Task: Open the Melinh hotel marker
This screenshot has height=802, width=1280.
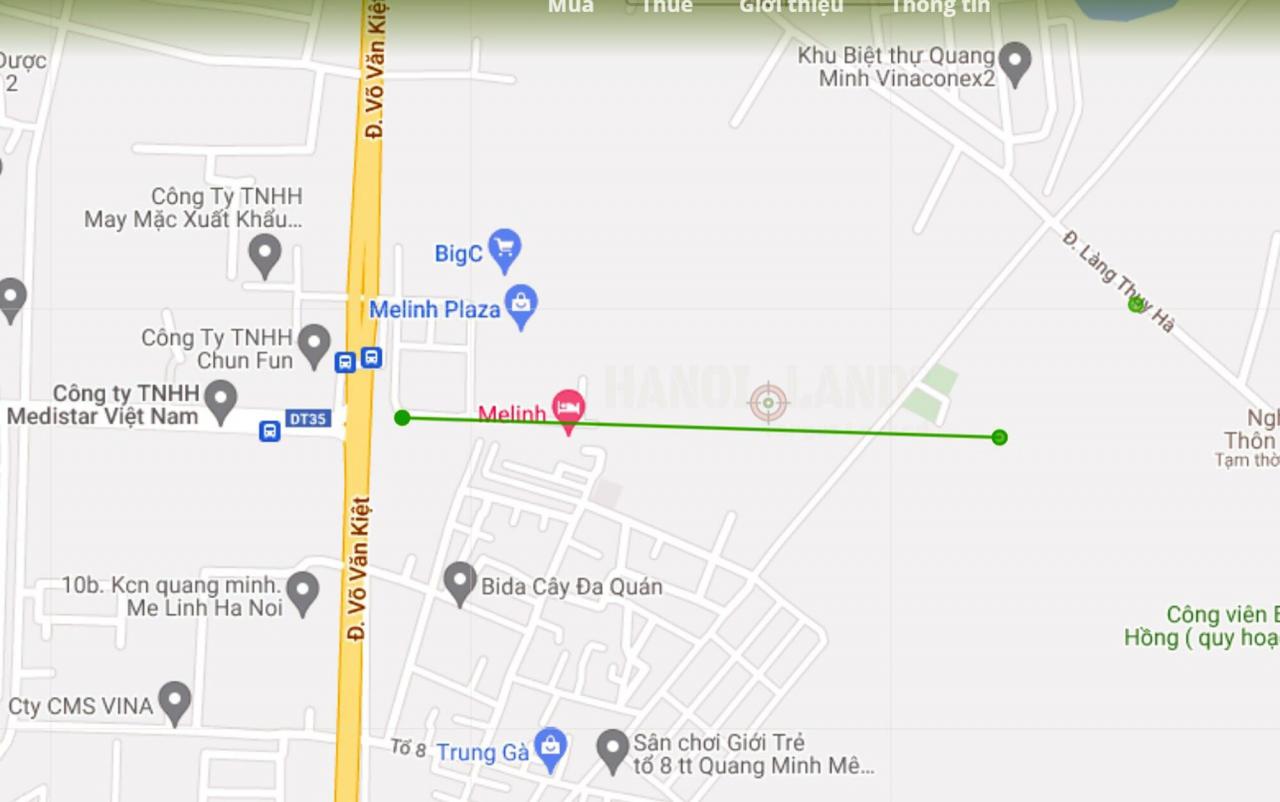Action: (x=568, y=410)
